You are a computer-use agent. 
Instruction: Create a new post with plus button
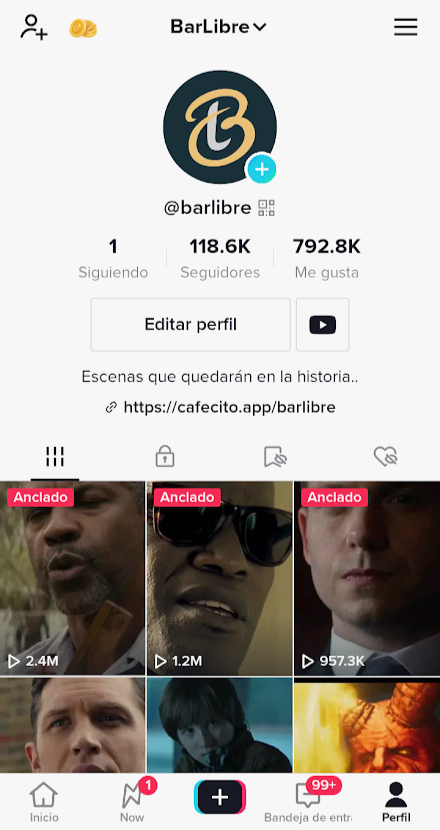[220, 797]
